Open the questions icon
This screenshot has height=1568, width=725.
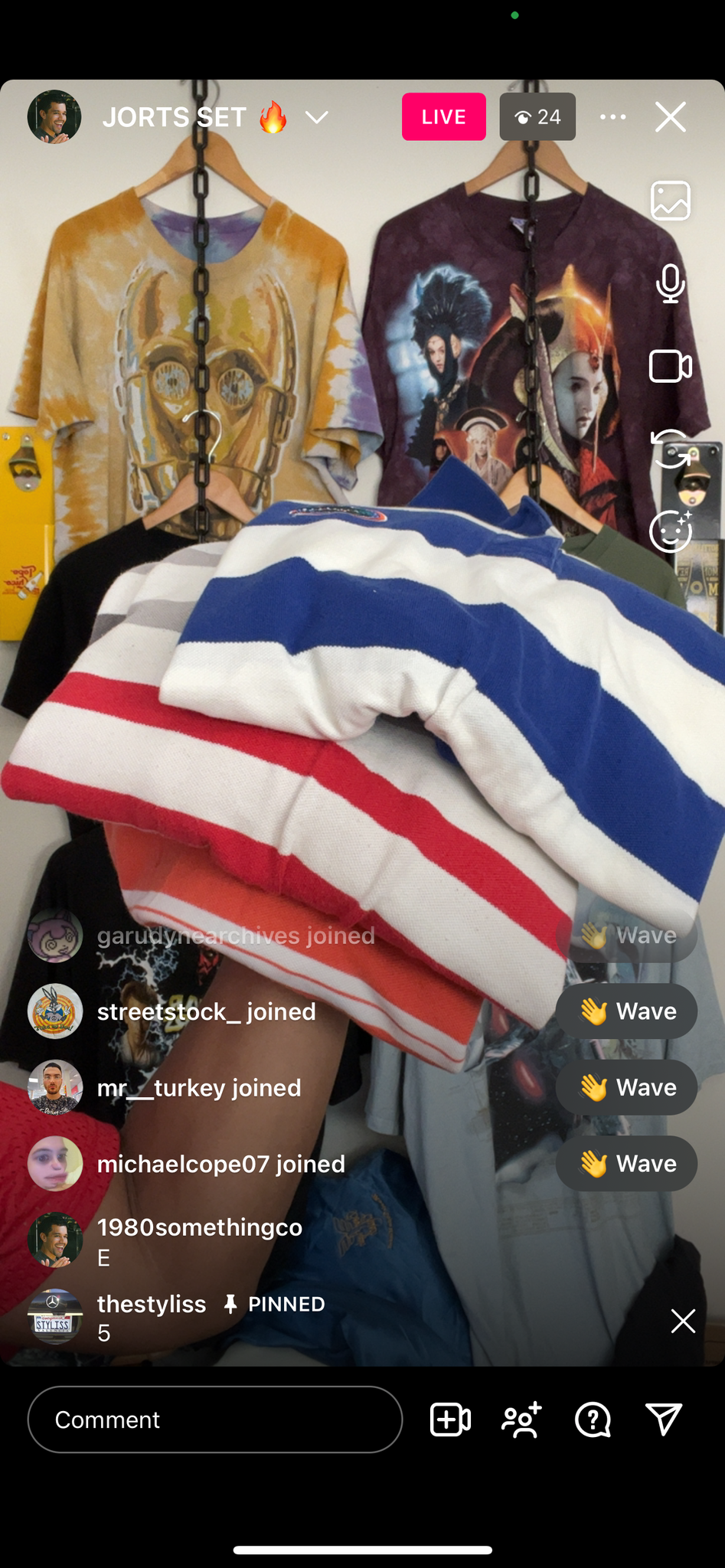coord(593,1419)
